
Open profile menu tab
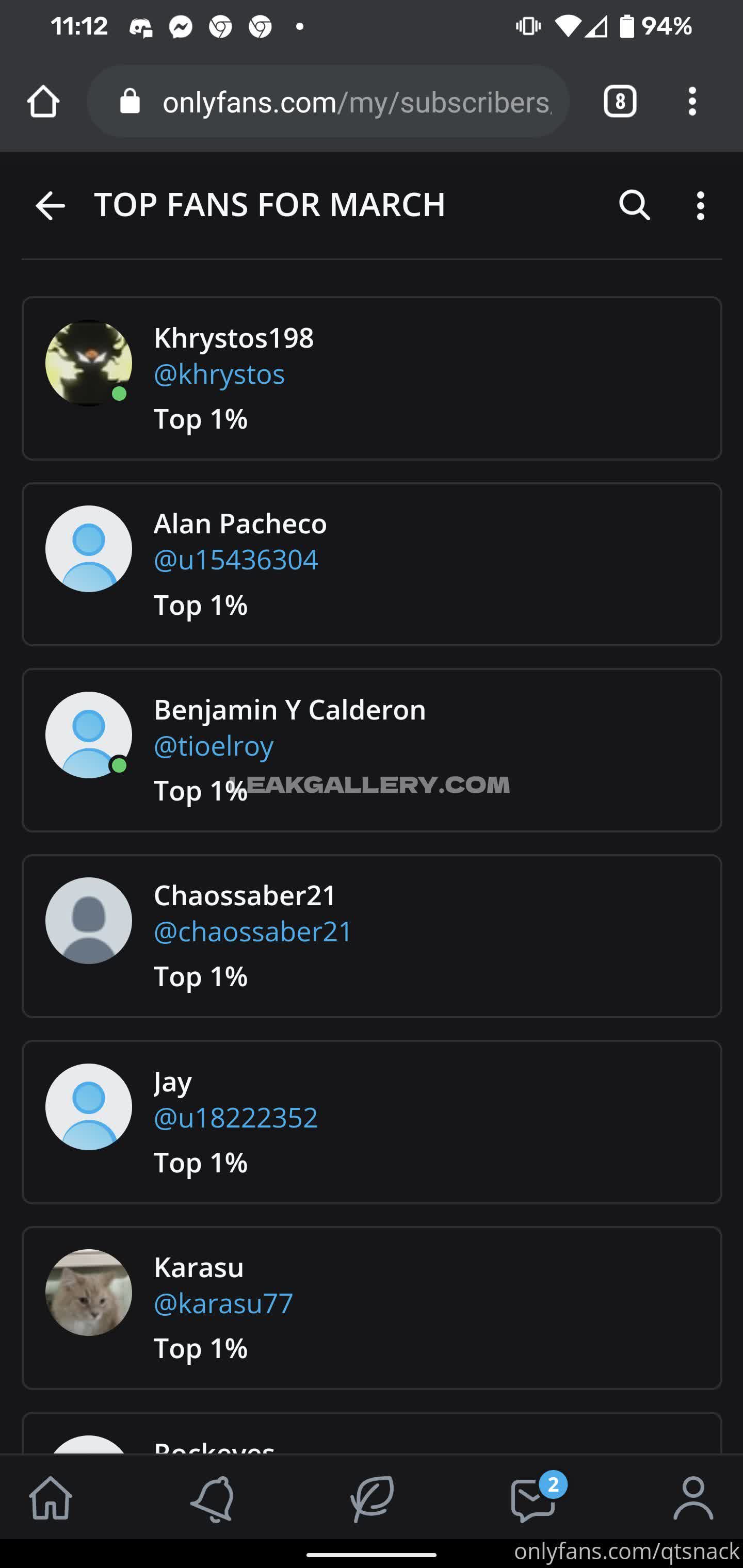coord(693,1498)
